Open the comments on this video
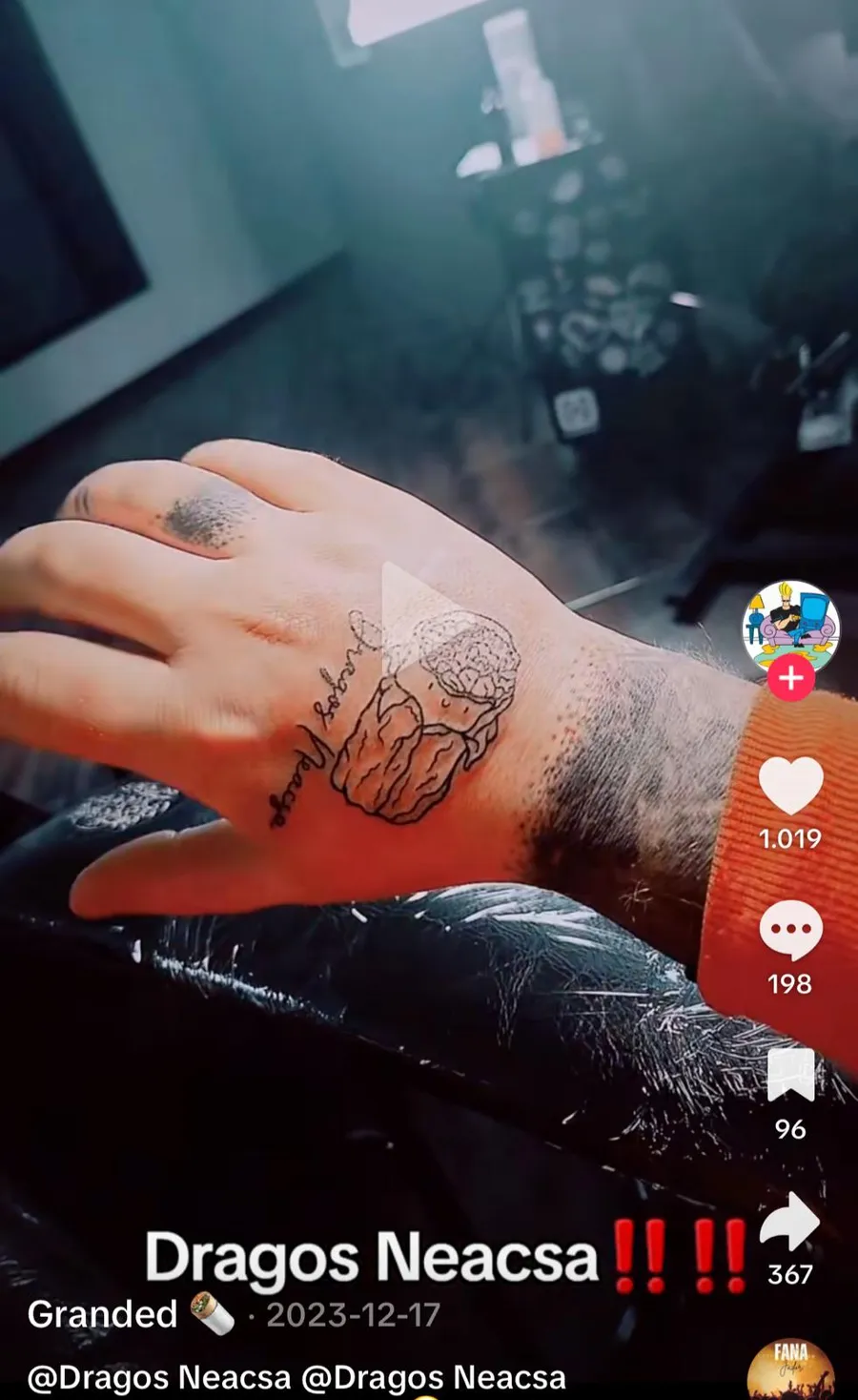Image resolution: width=858 pixels, height=1400 pixels. click(790, 929)
